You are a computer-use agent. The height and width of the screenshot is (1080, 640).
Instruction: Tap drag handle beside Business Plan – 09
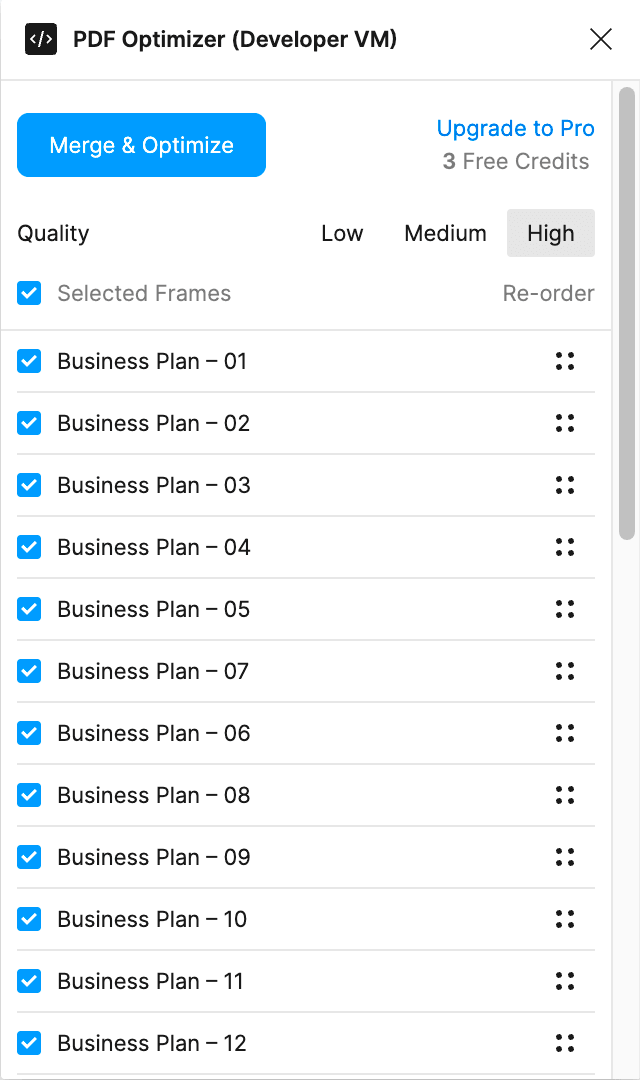pos(565,857)
